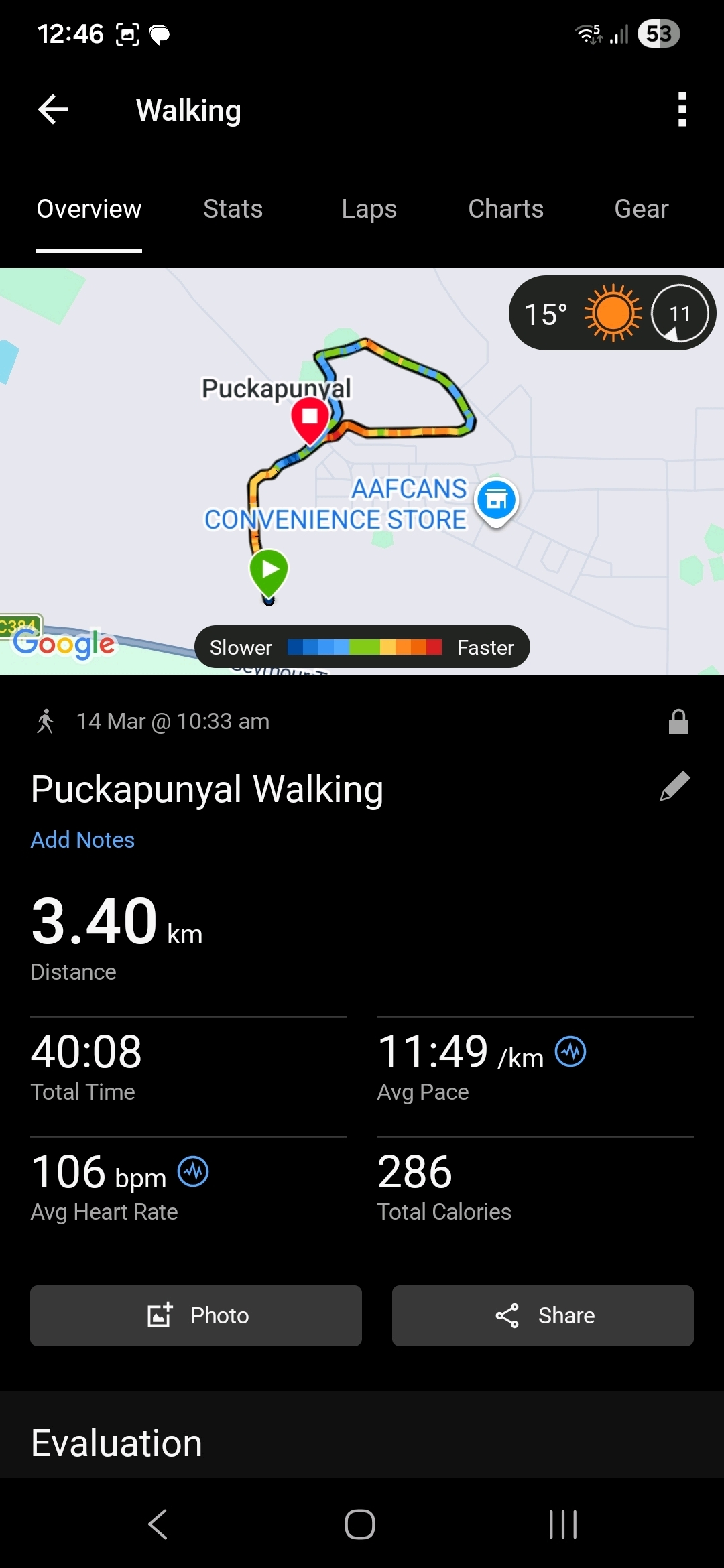Open the 15° weather details pill
The height and width of the screenshot is (1568, 724).
pos(611,313)
